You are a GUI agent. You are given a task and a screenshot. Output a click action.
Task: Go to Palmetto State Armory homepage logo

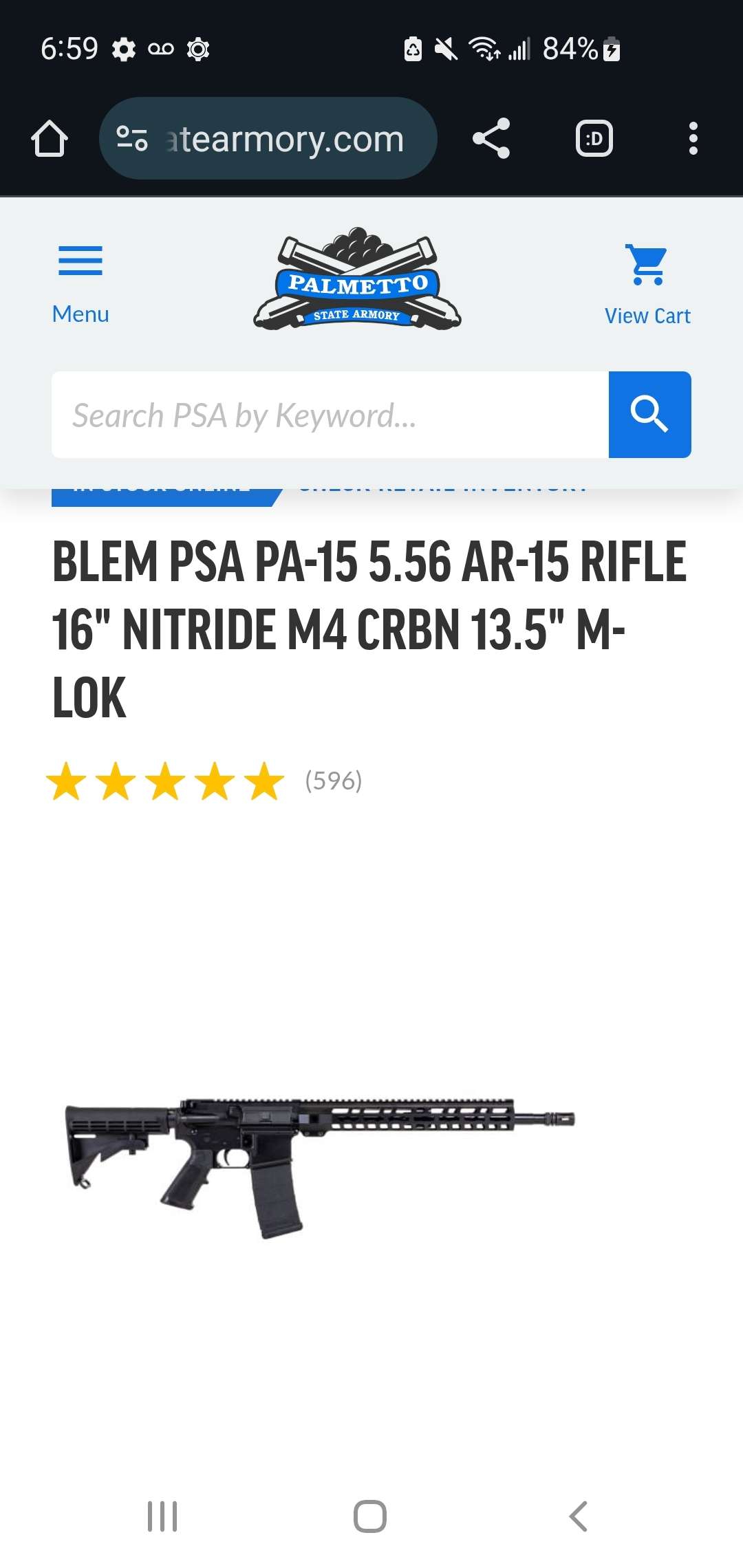357,280
